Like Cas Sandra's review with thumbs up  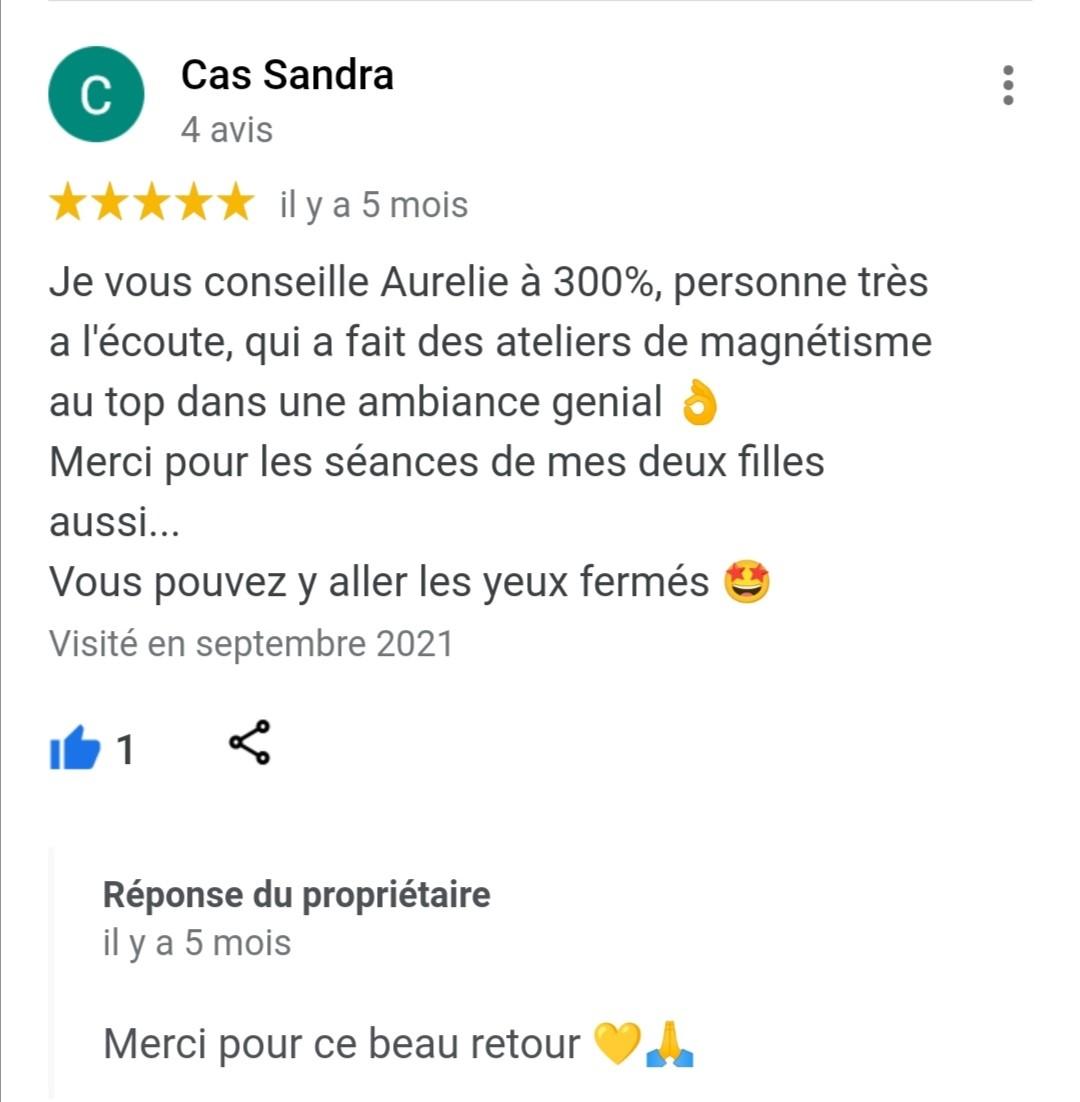point(76,749)
